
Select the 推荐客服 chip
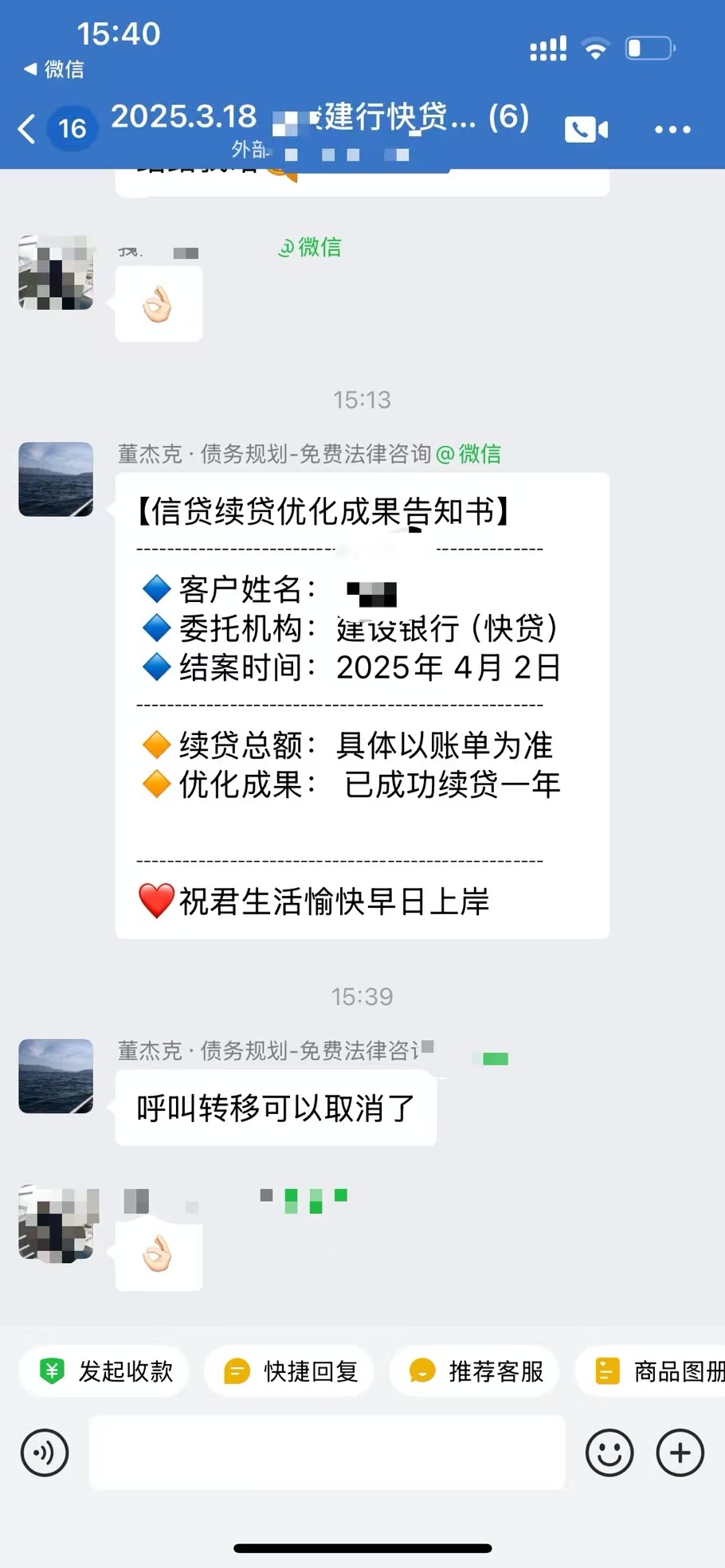[x=476, y=1371]
